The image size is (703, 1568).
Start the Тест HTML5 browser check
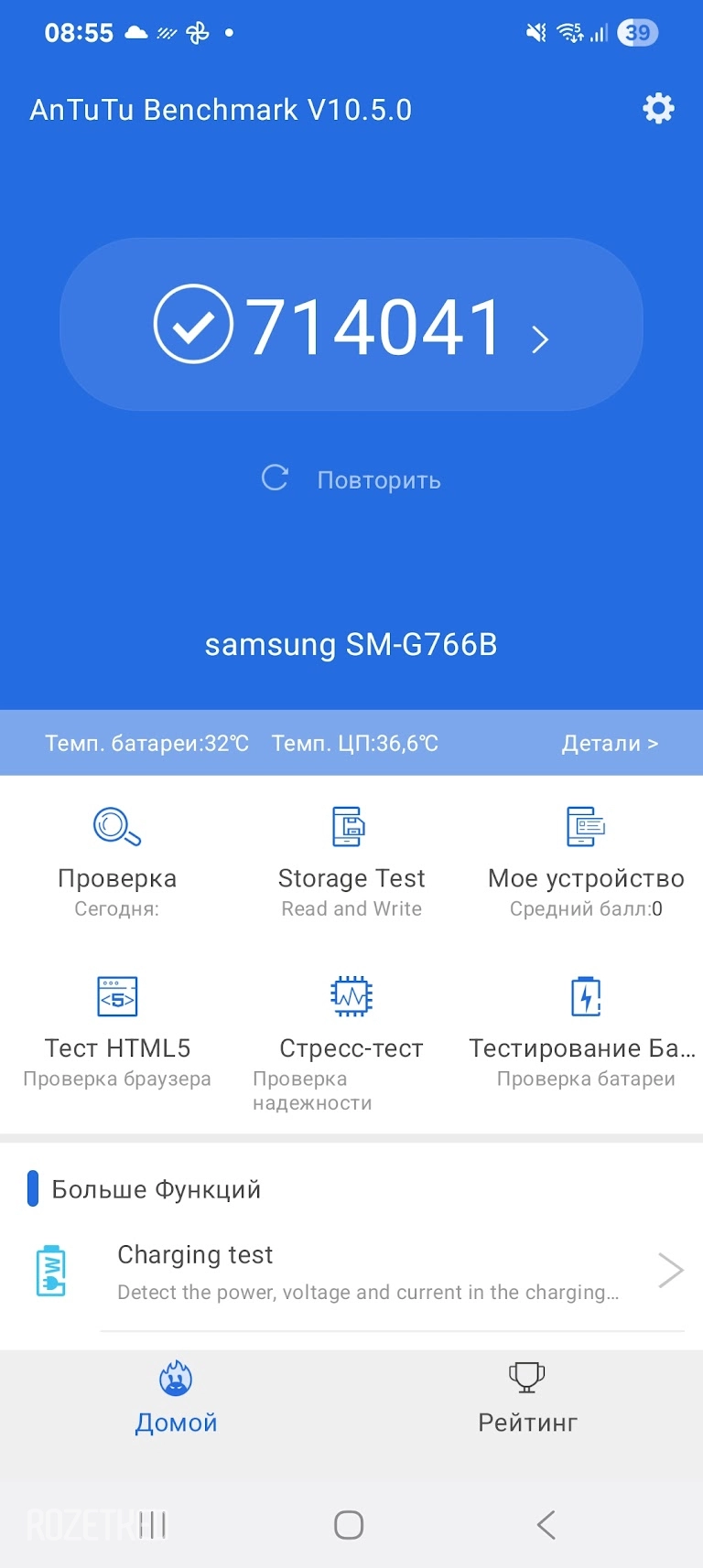(117, 1029)
